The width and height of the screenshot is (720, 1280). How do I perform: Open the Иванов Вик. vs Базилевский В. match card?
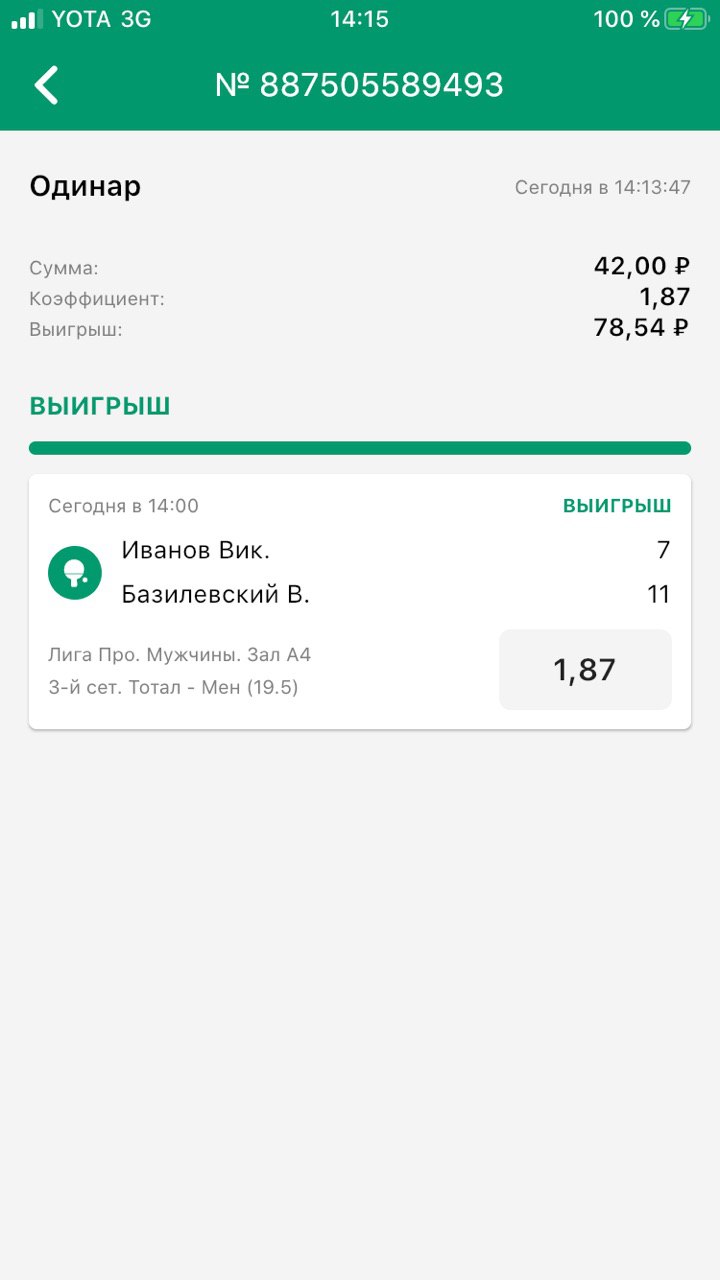point(360,602)
